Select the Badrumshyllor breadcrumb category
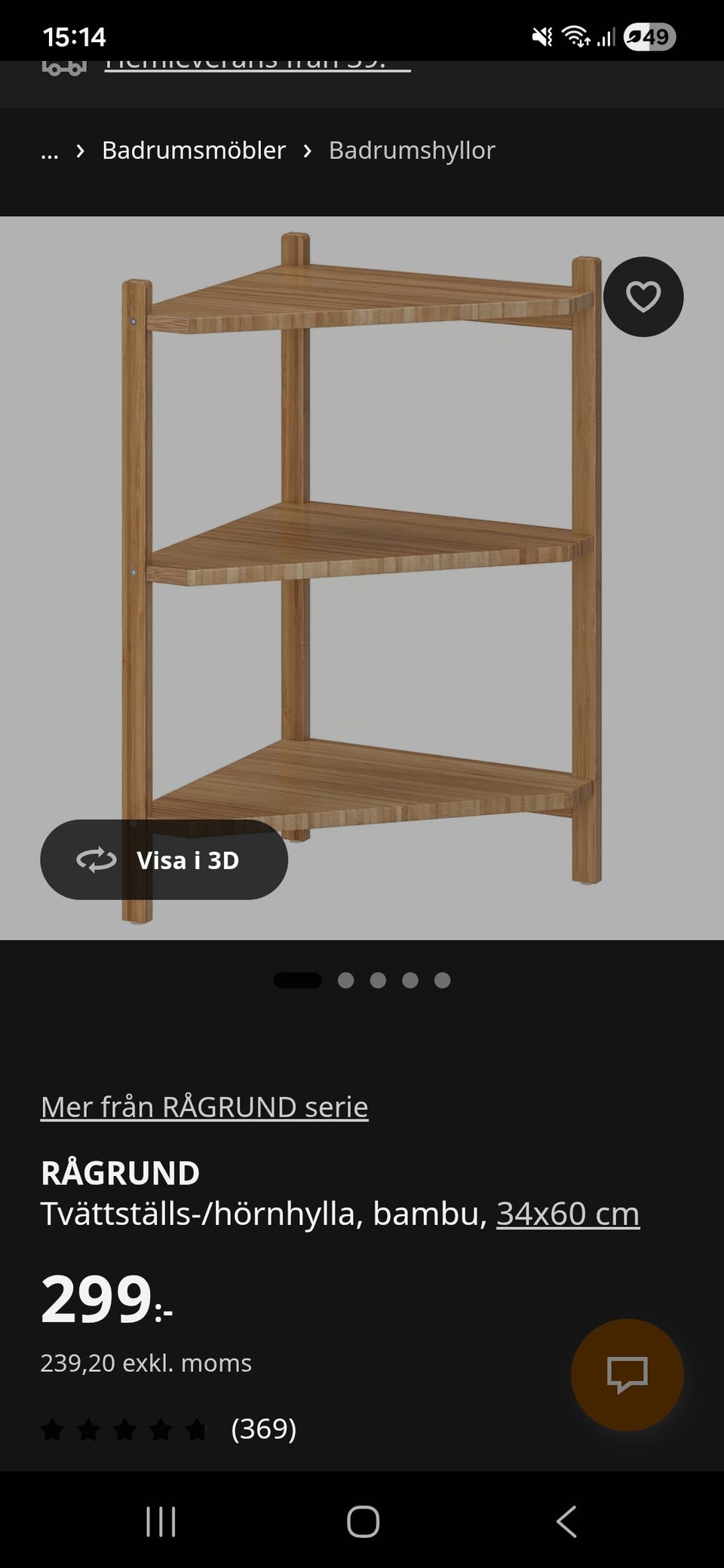The image size is (724, 1568). click(x=410, y=150)
